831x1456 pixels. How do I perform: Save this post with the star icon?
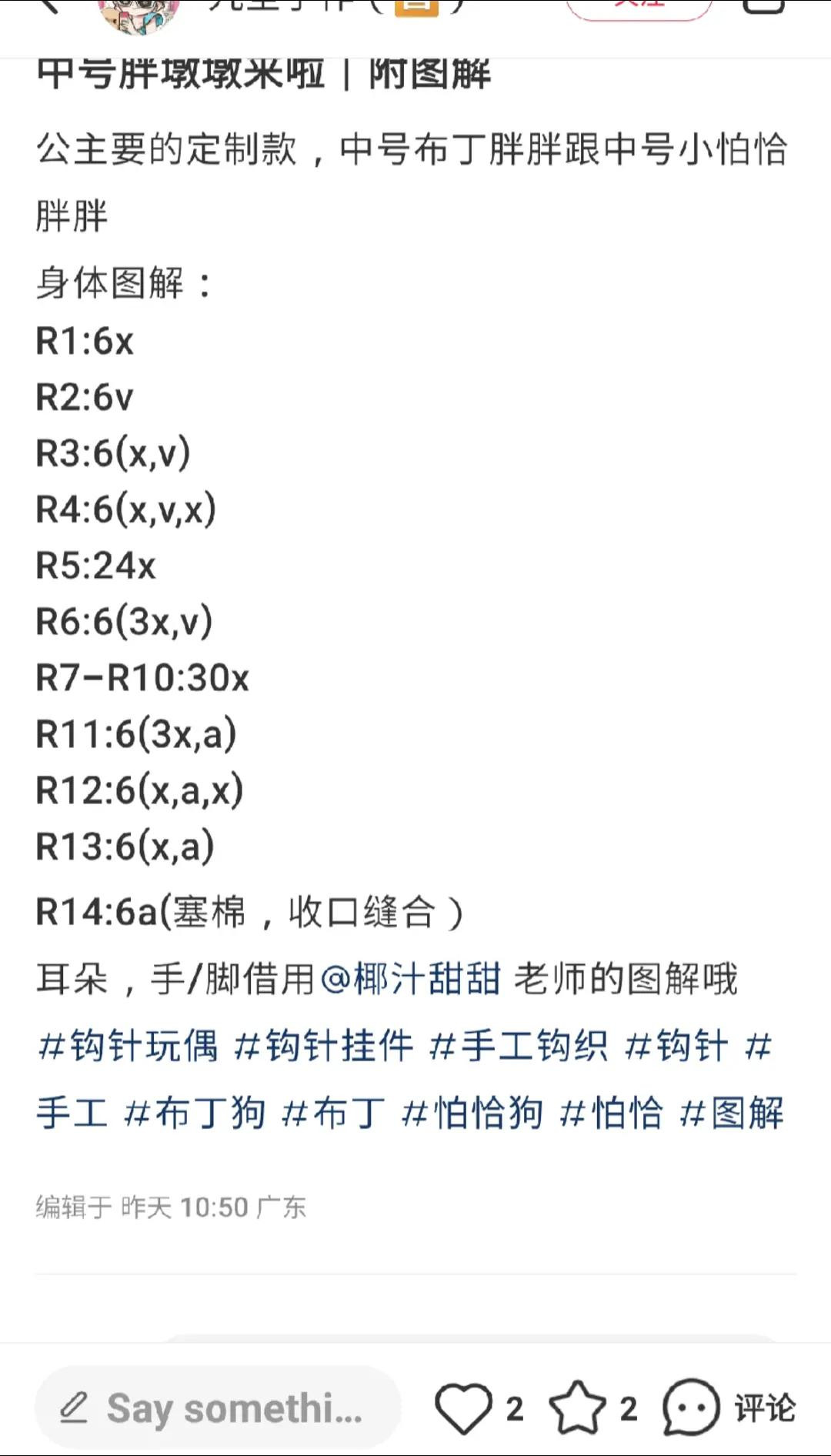[x=577, y=1408]
